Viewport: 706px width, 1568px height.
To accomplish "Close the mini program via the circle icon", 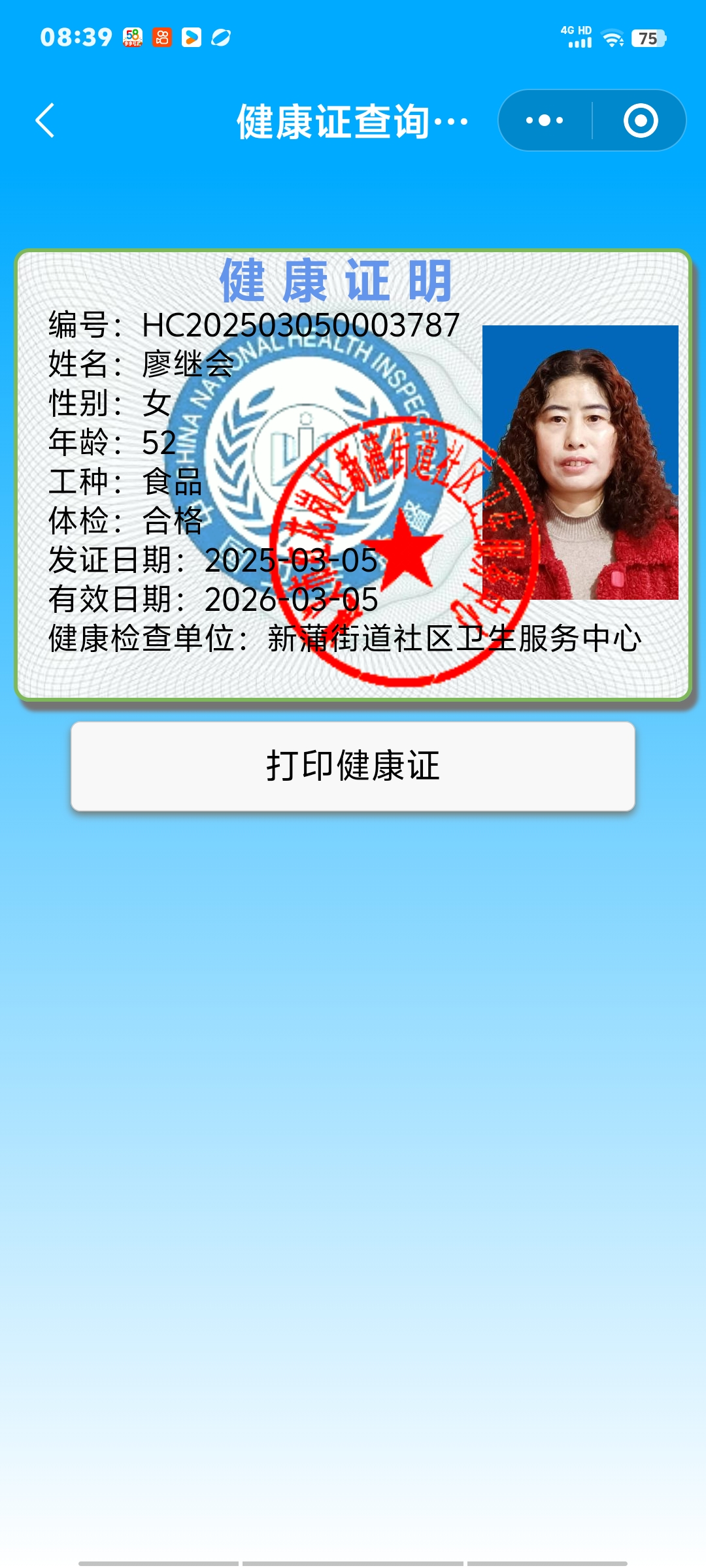I will 640,121.
